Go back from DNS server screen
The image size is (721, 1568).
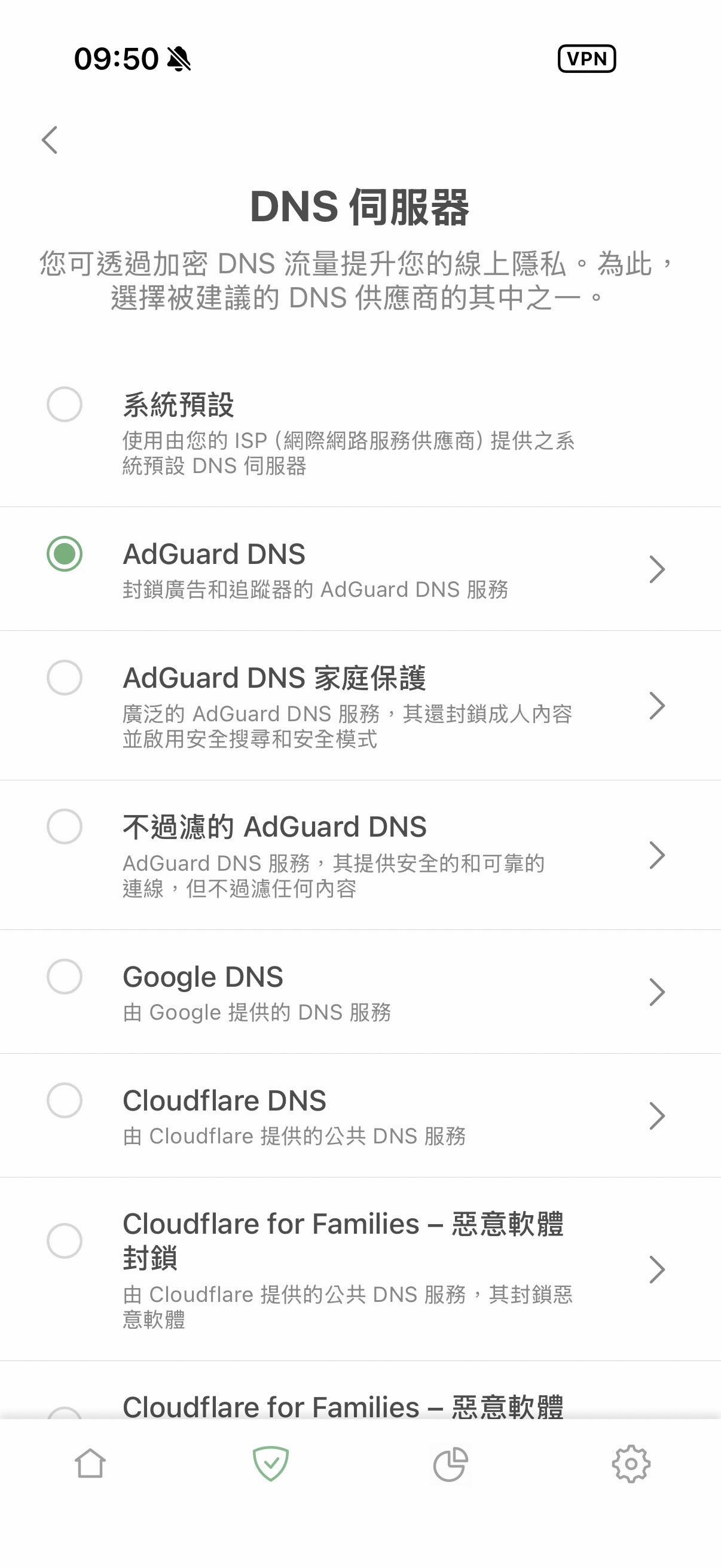click(50, 140)
